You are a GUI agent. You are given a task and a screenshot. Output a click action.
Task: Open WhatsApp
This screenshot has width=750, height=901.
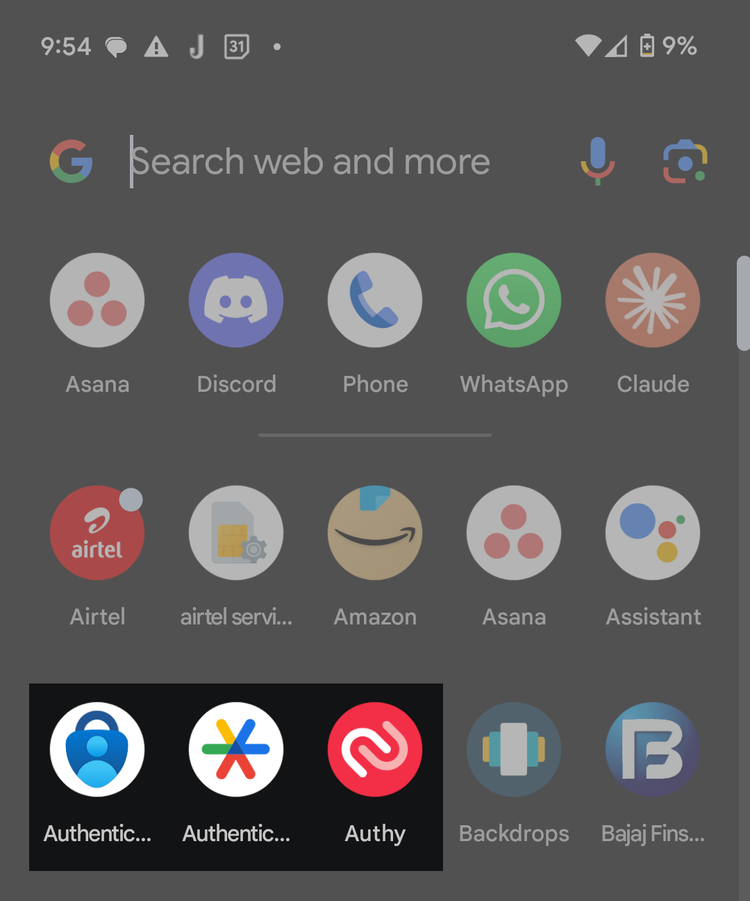[x=514, y=300]
